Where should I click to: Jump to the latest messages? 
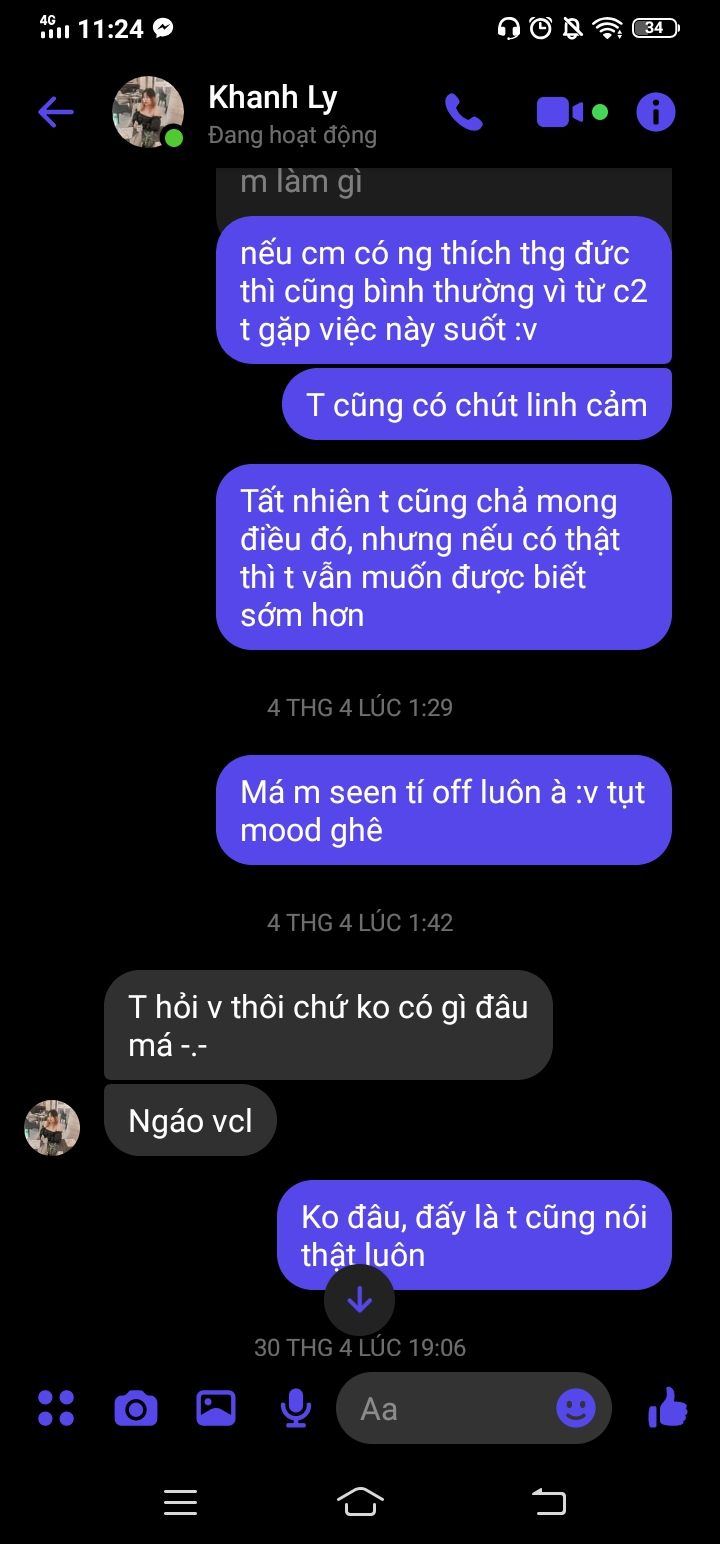click(359, 1300)
